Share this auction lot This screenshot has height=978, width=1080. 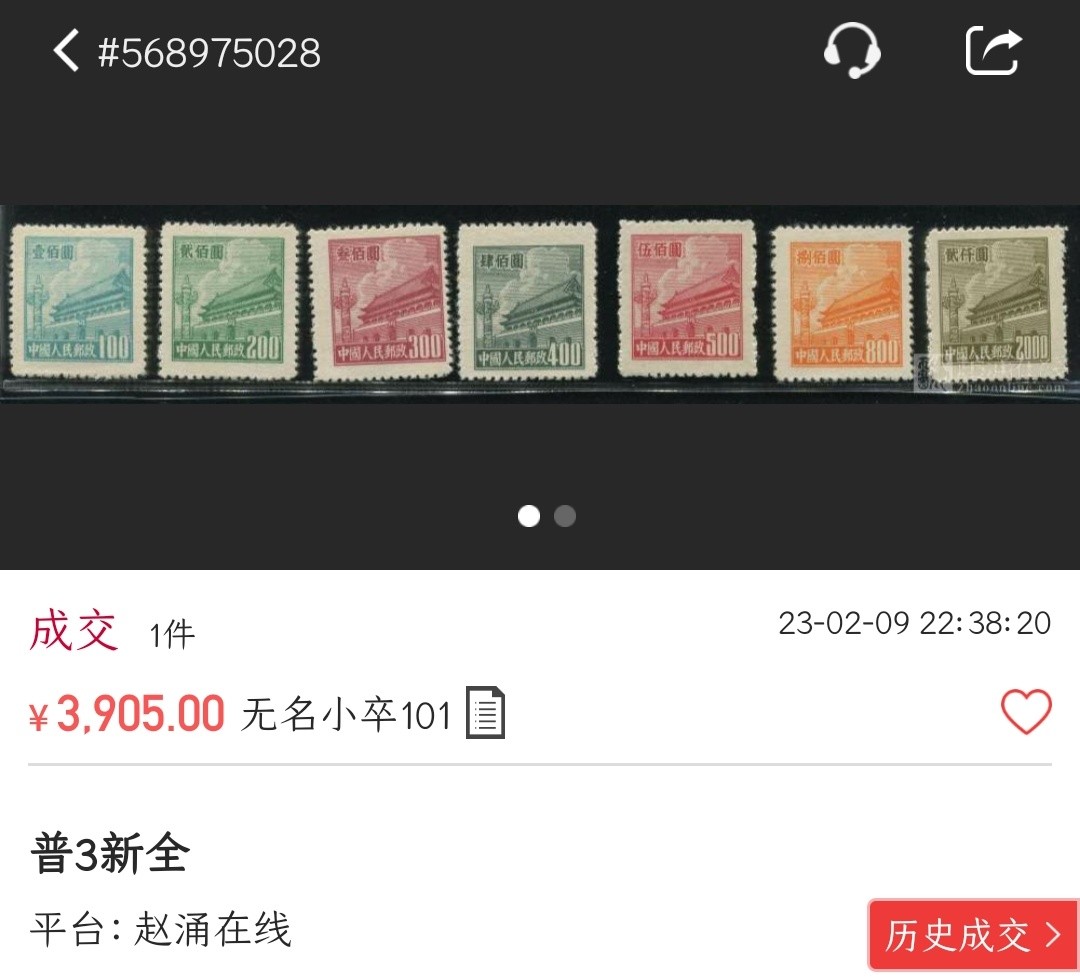[994, 51]
